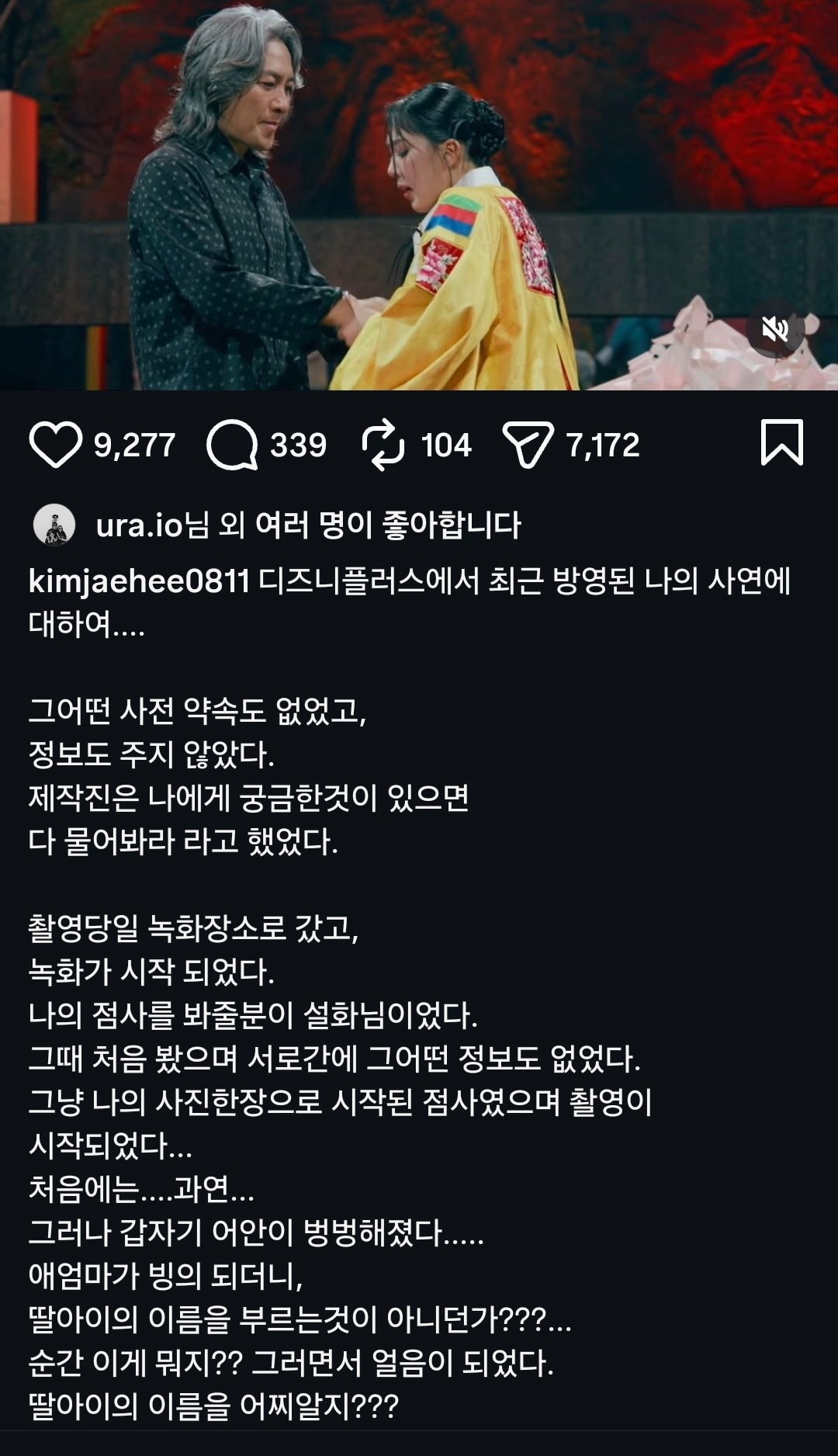
Task: Check reposts by clicking the 104 count
Action: [446, 444]
